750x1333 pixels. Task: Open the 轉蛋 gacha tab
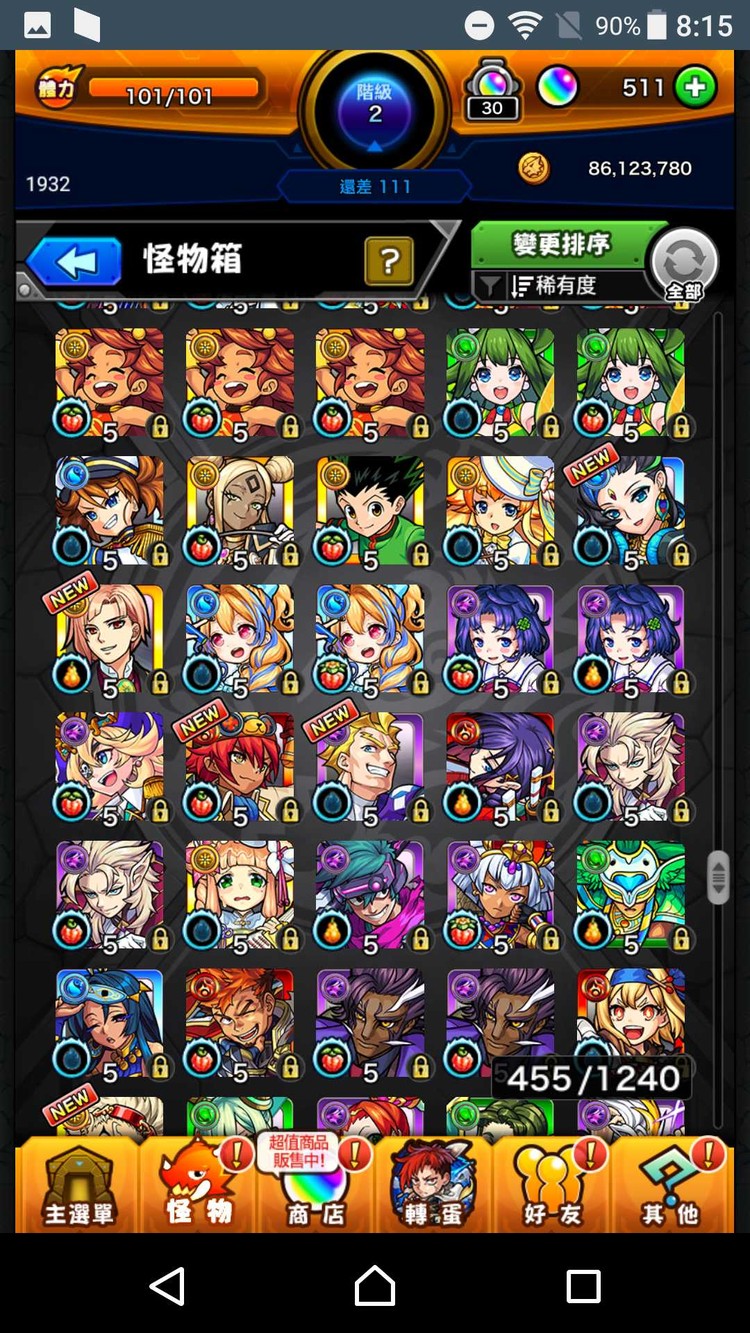(433, 1185)
